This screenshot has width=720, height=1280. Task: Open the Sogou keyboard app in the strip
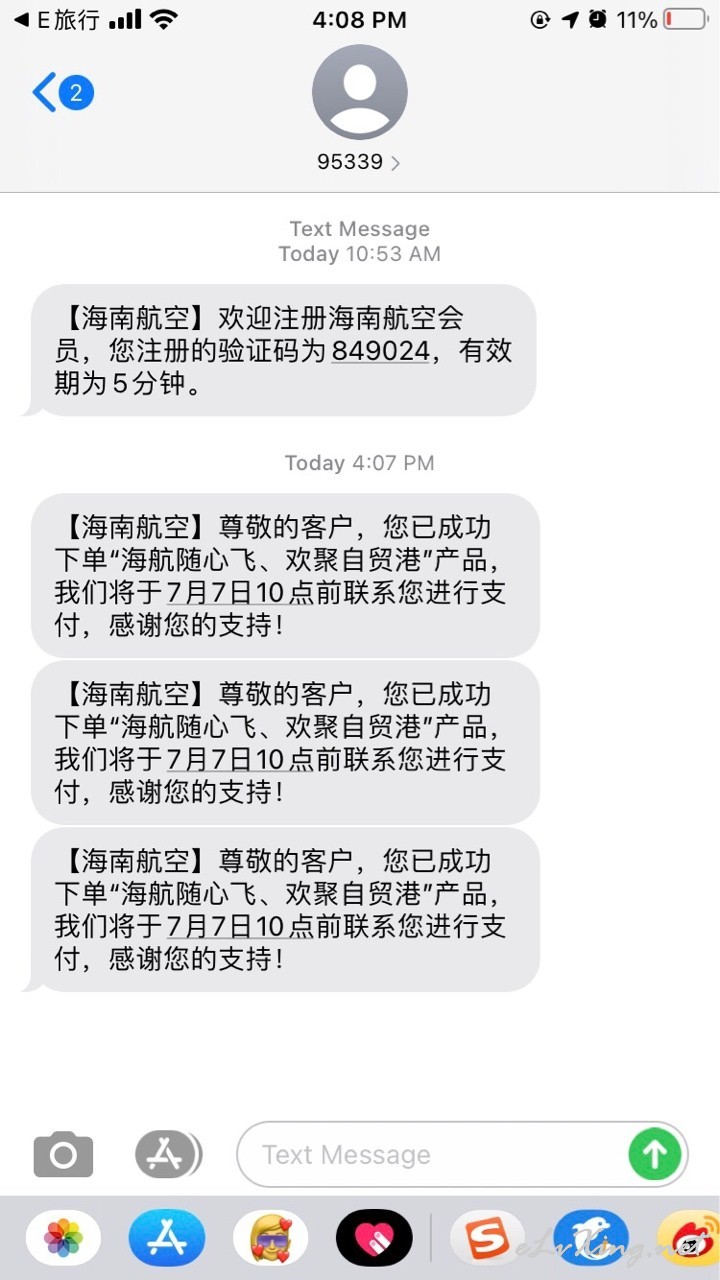(x=488, y=1238)
